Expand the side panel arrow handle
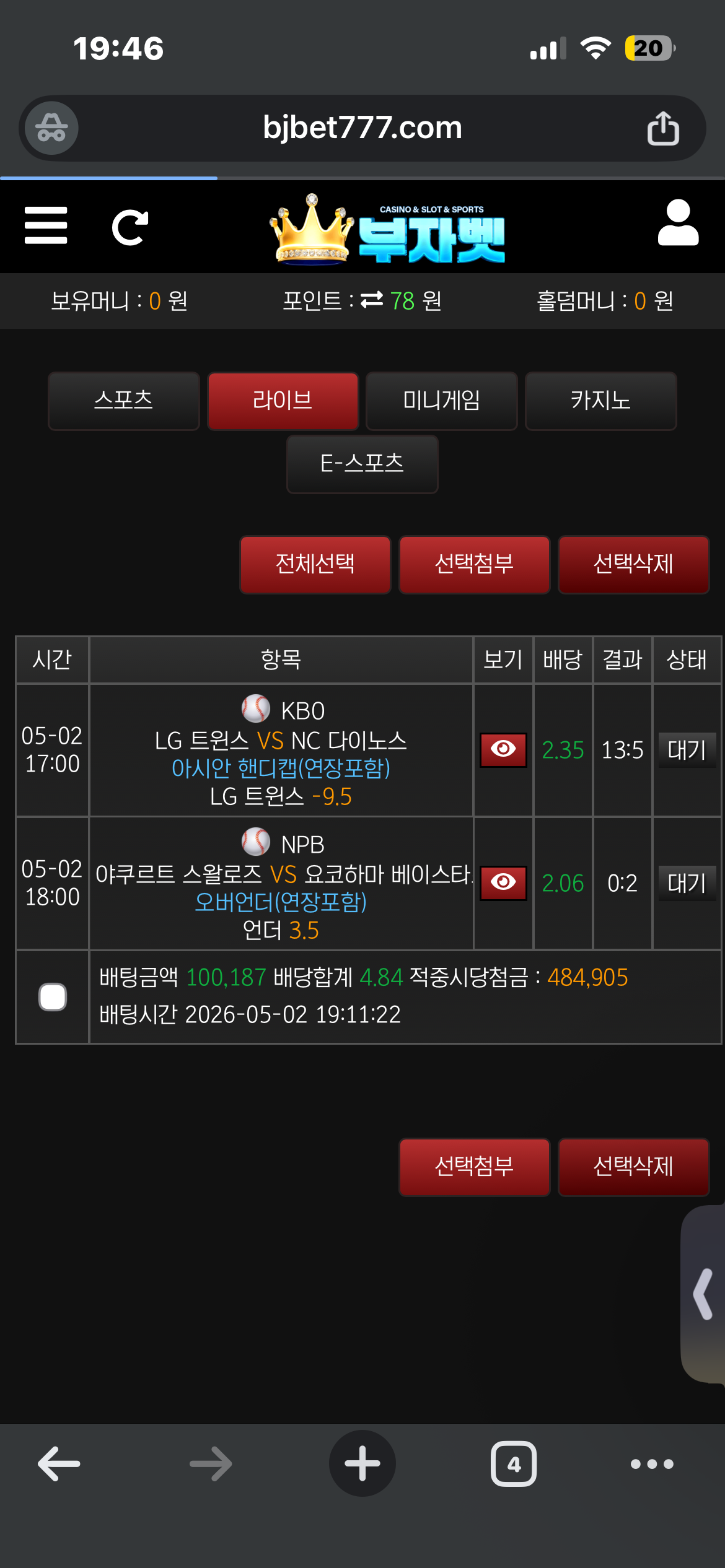Viewport: 725px width, 1568px height. click(x=704, y=1294)
